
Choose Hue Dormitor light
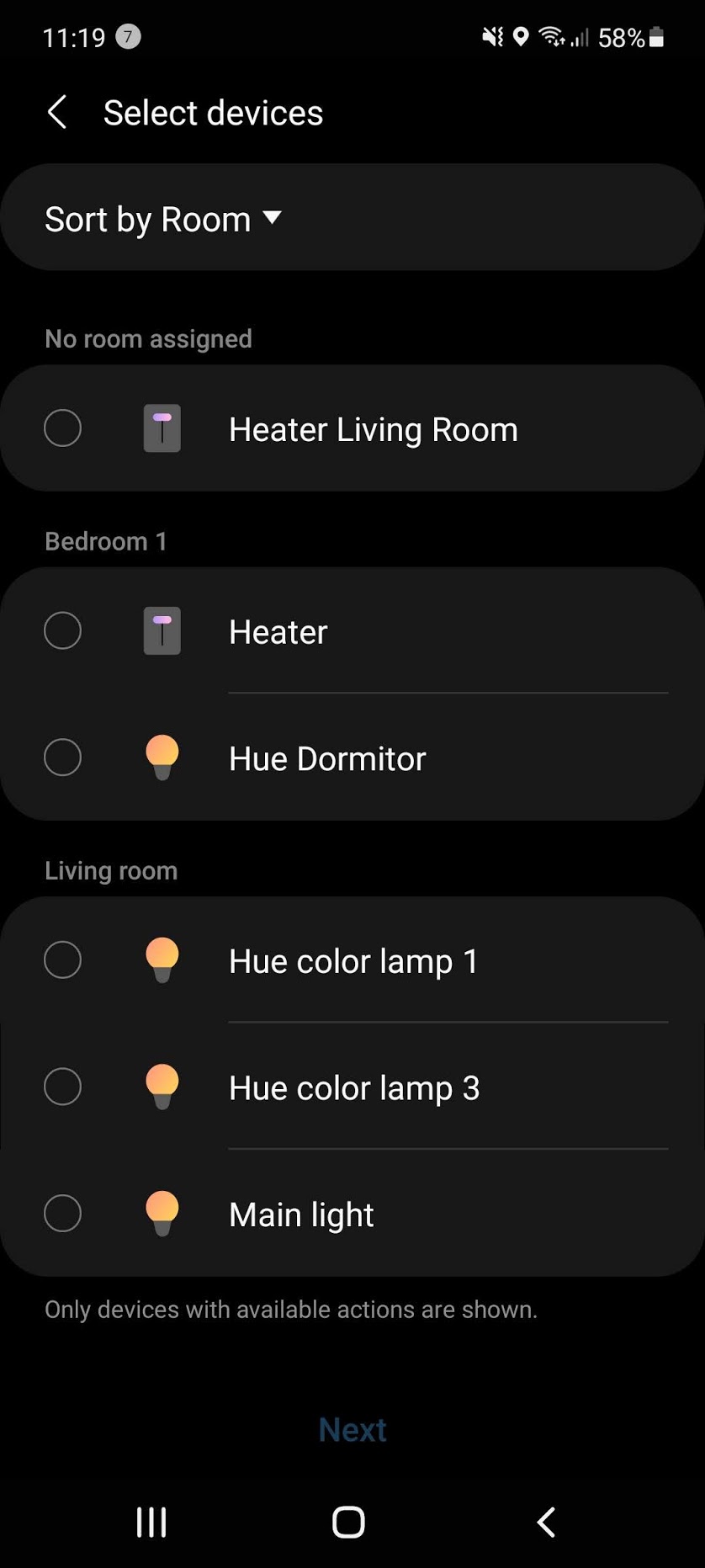352,757
